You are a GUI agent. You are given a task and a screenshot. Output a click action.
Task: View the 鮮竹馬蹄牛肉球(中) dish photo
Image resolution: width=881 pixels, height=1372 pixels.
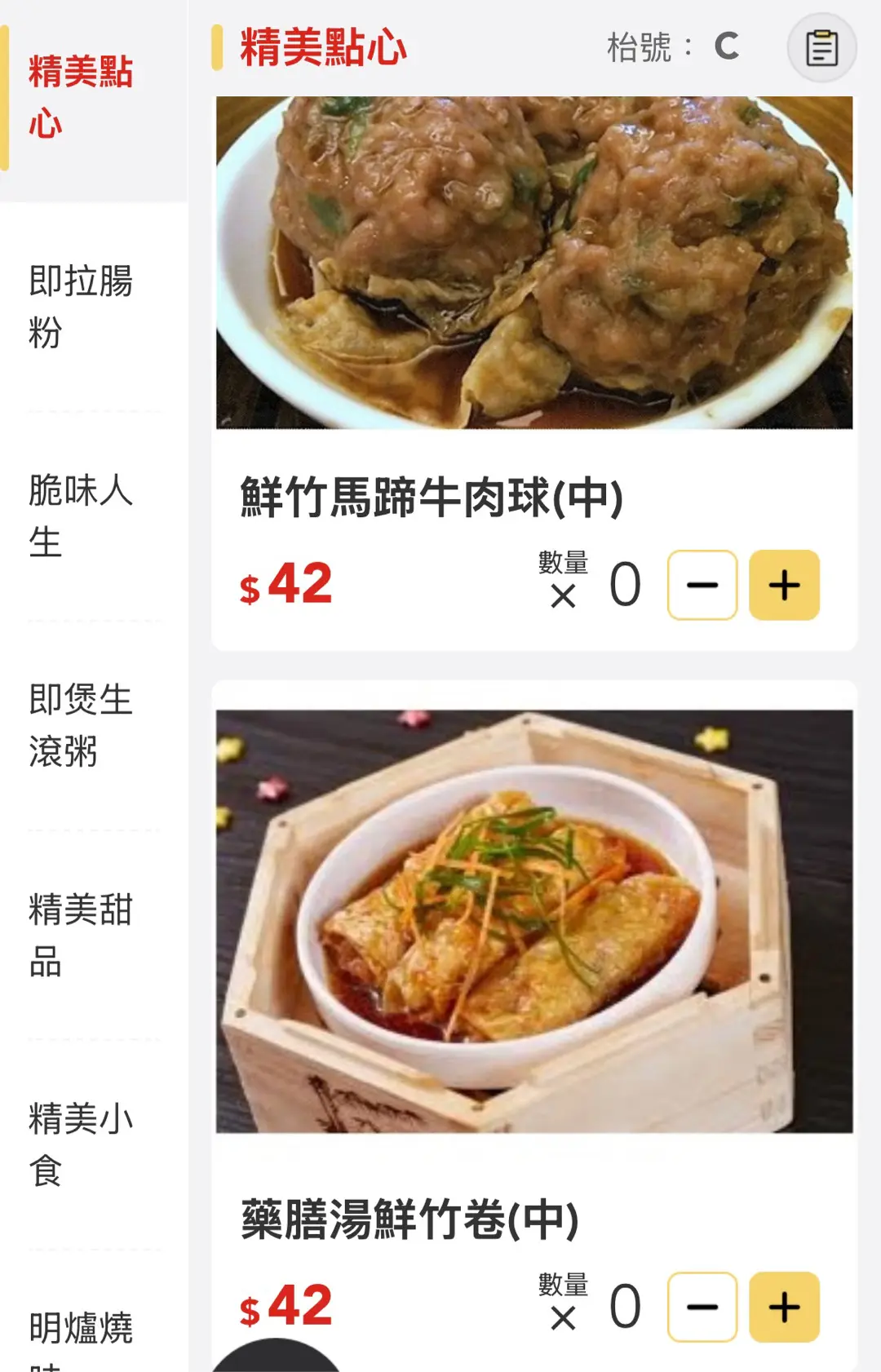coord(534,263)
